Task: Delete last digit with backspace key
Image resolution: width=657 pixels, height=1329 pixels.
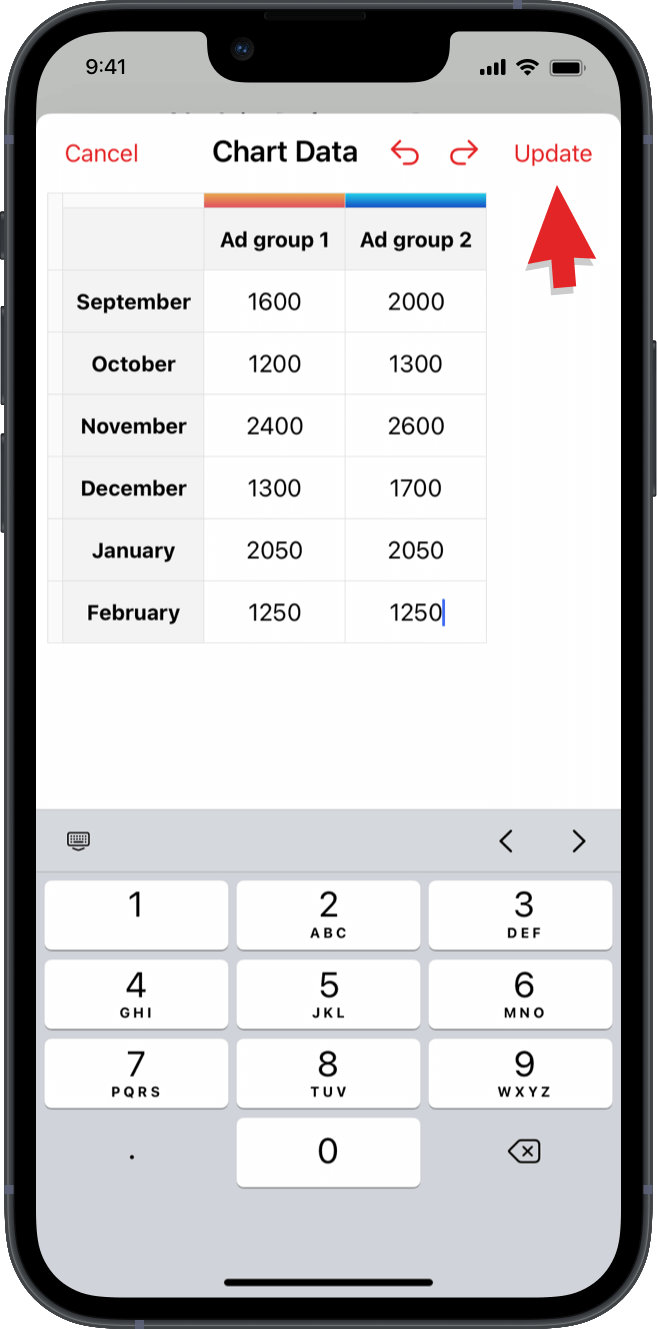Action: click(523, 1152)
